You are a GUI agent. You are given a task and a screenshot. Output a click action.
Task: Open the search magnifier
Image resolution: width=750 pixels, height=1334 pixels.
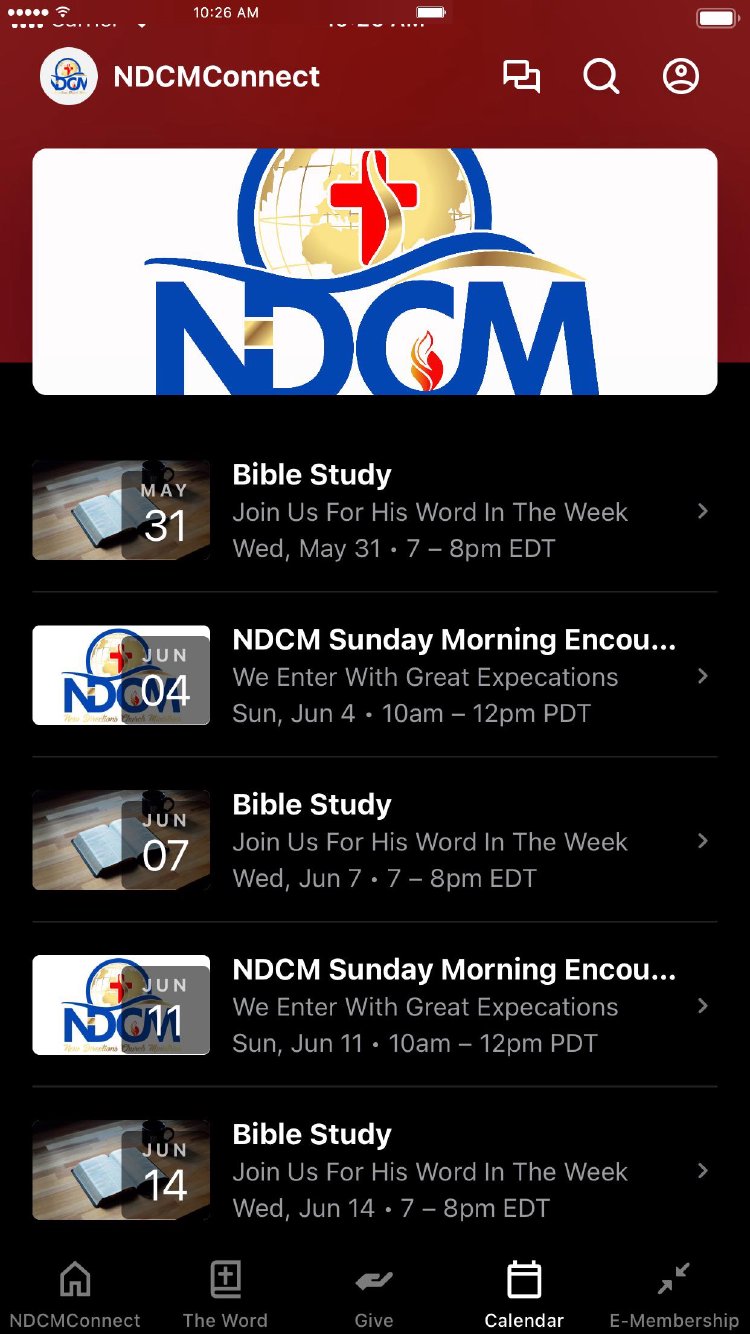601,77
